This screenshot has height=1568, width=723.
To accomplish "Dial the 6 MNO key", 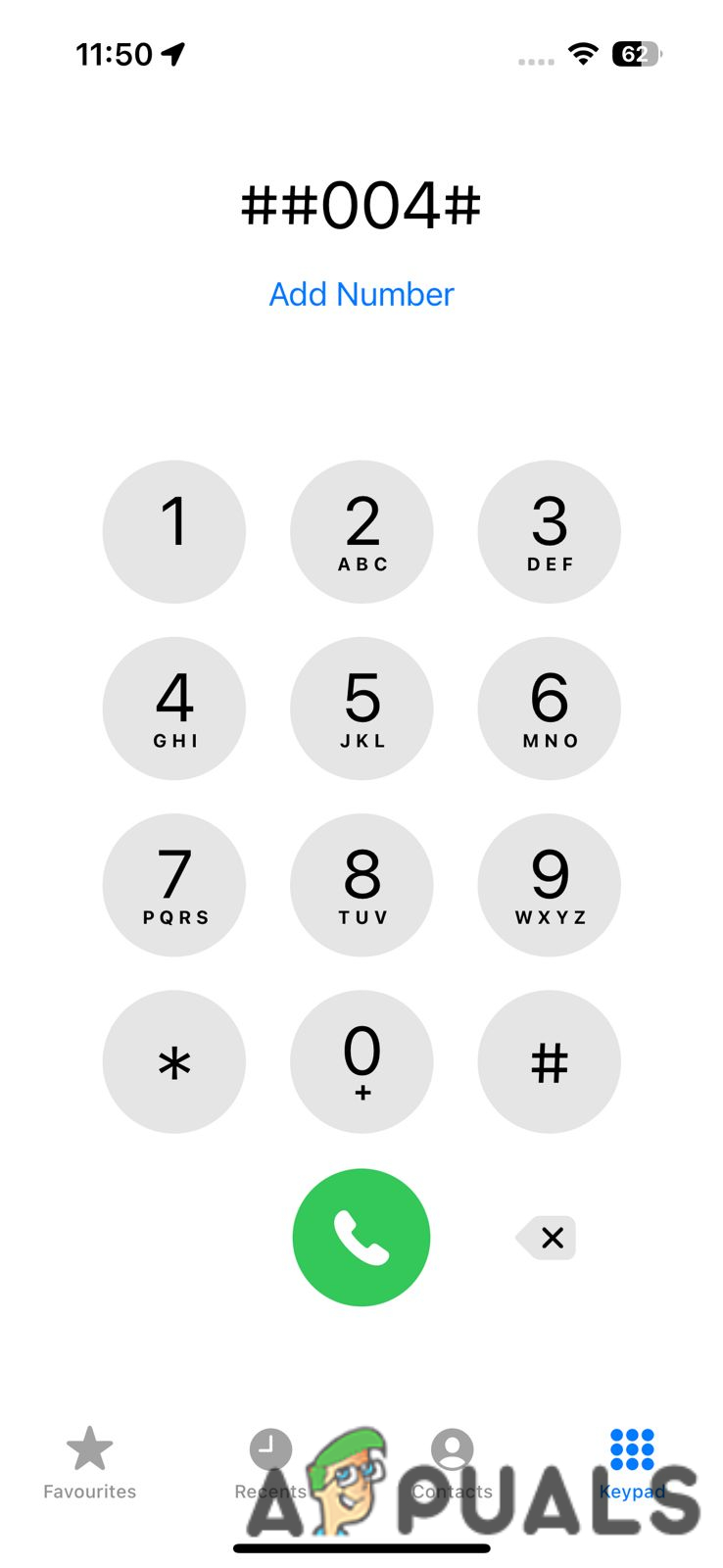I will click(549, 708).
